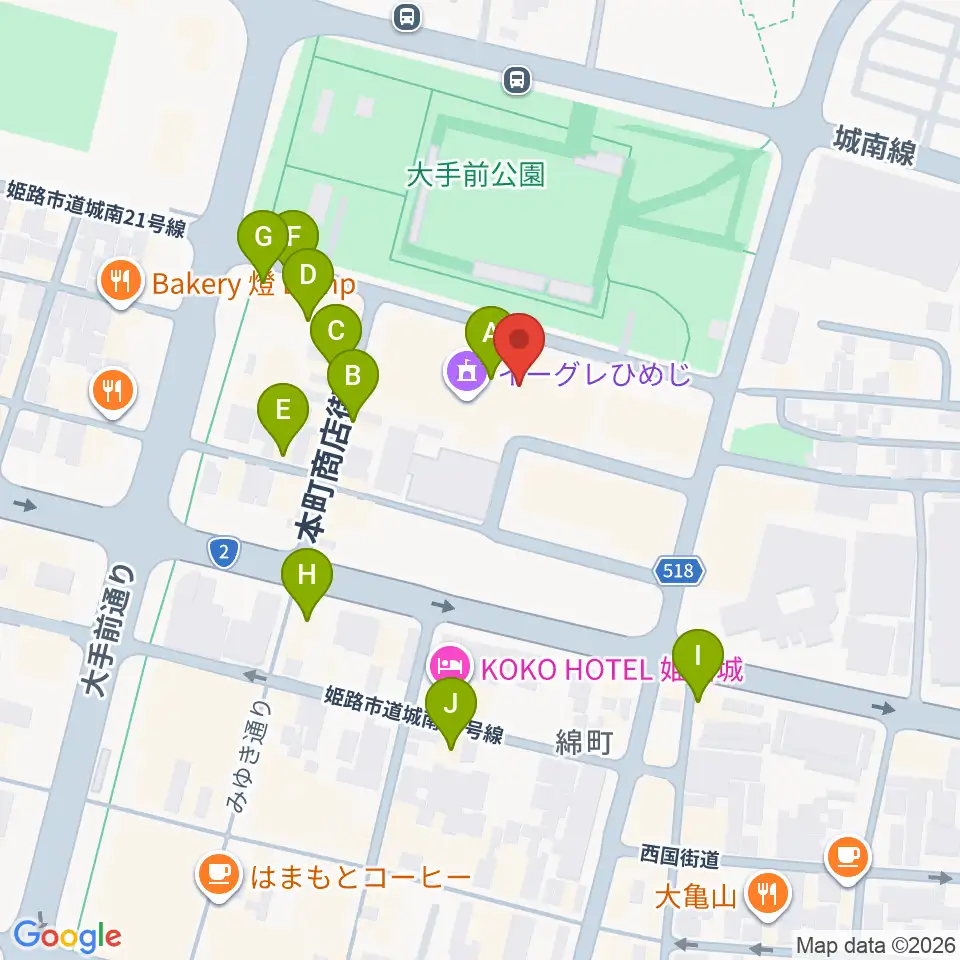Open the Bakery 燈 Lamp restaurant pin

121,284
